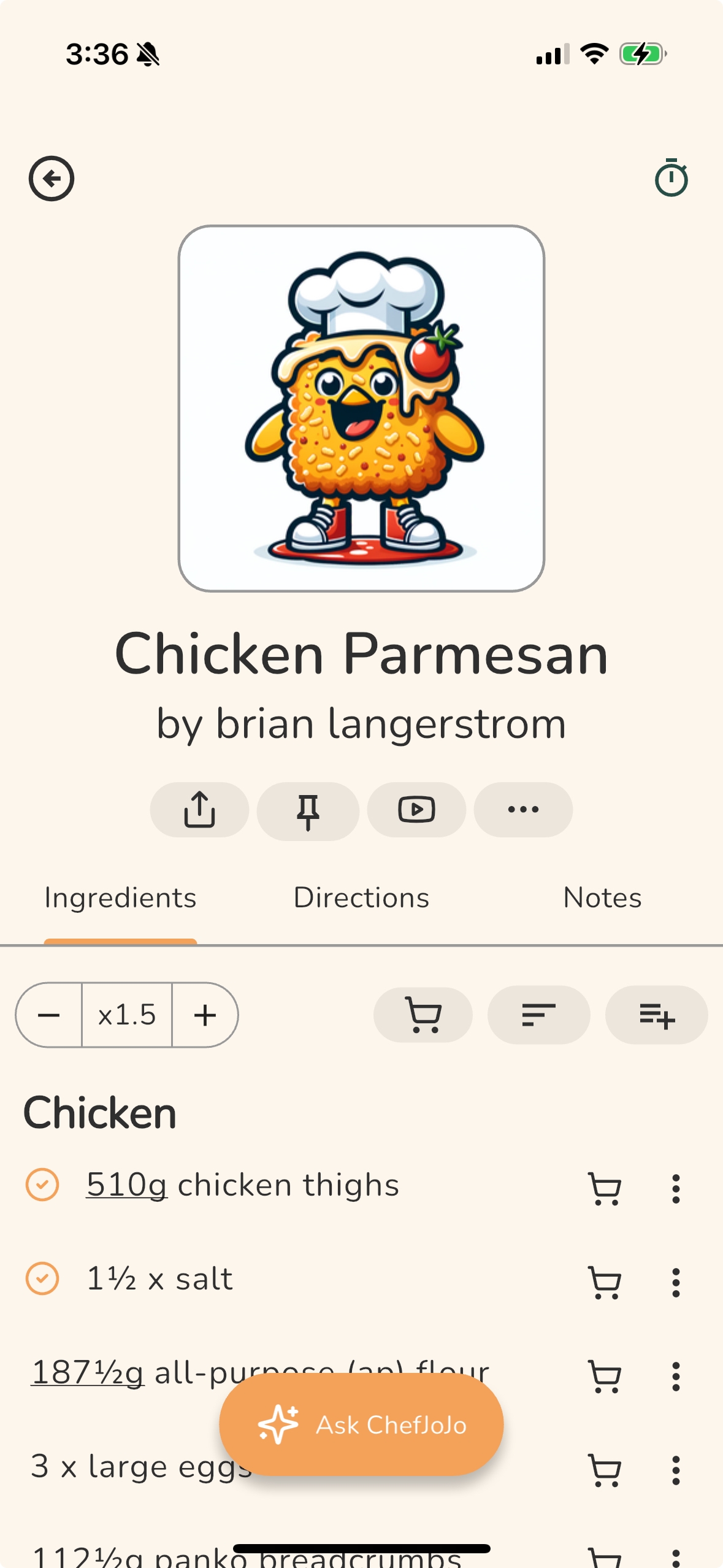Open the timer icon

(671, 179)
